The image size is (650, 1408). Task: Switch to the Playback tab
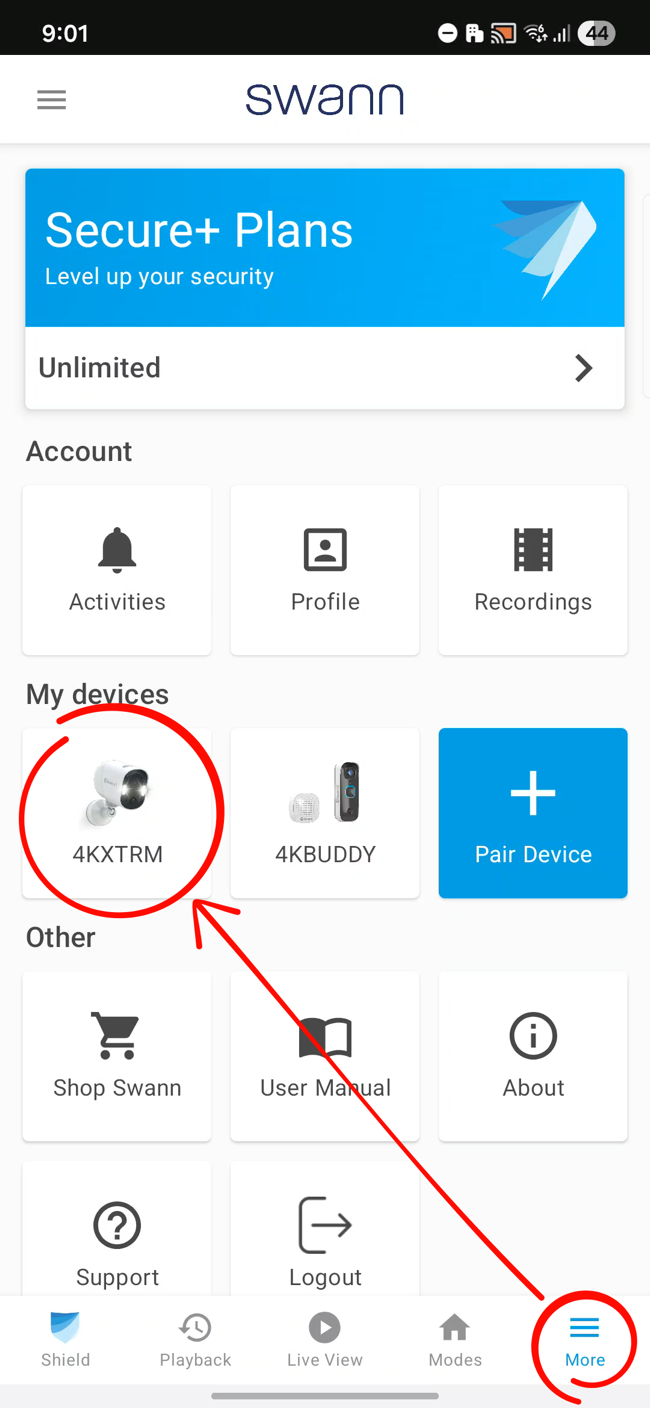195,1340
